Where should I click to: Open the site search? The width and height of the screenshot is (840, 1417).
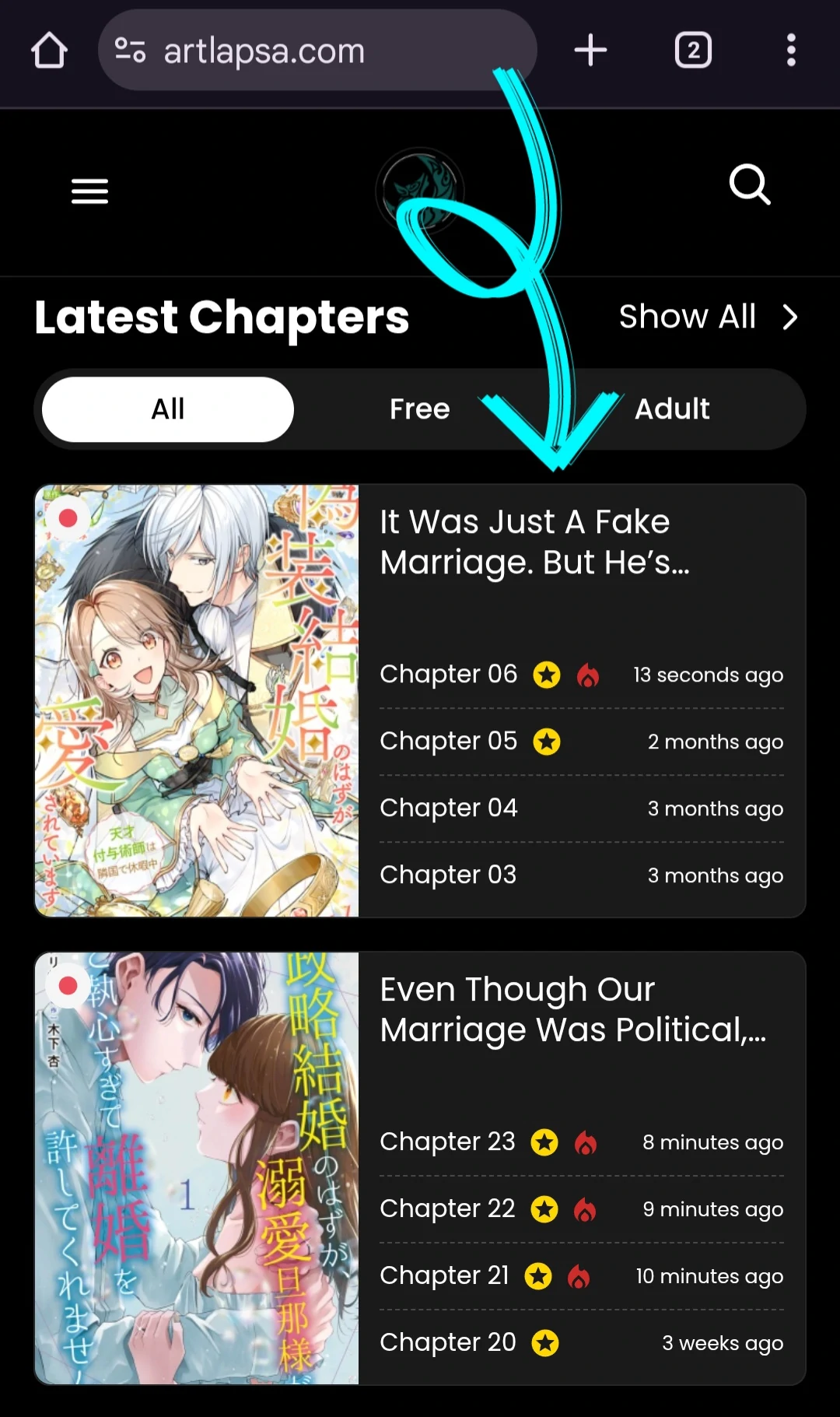coord(750,185)
